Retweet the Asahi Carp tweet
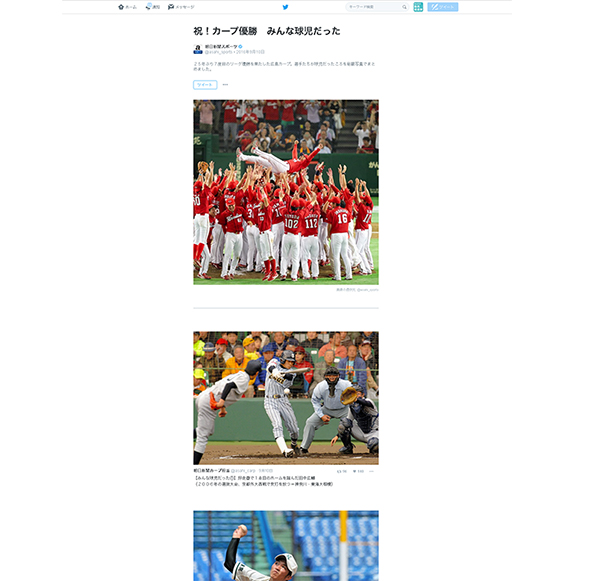 click(x=341, y=471)
